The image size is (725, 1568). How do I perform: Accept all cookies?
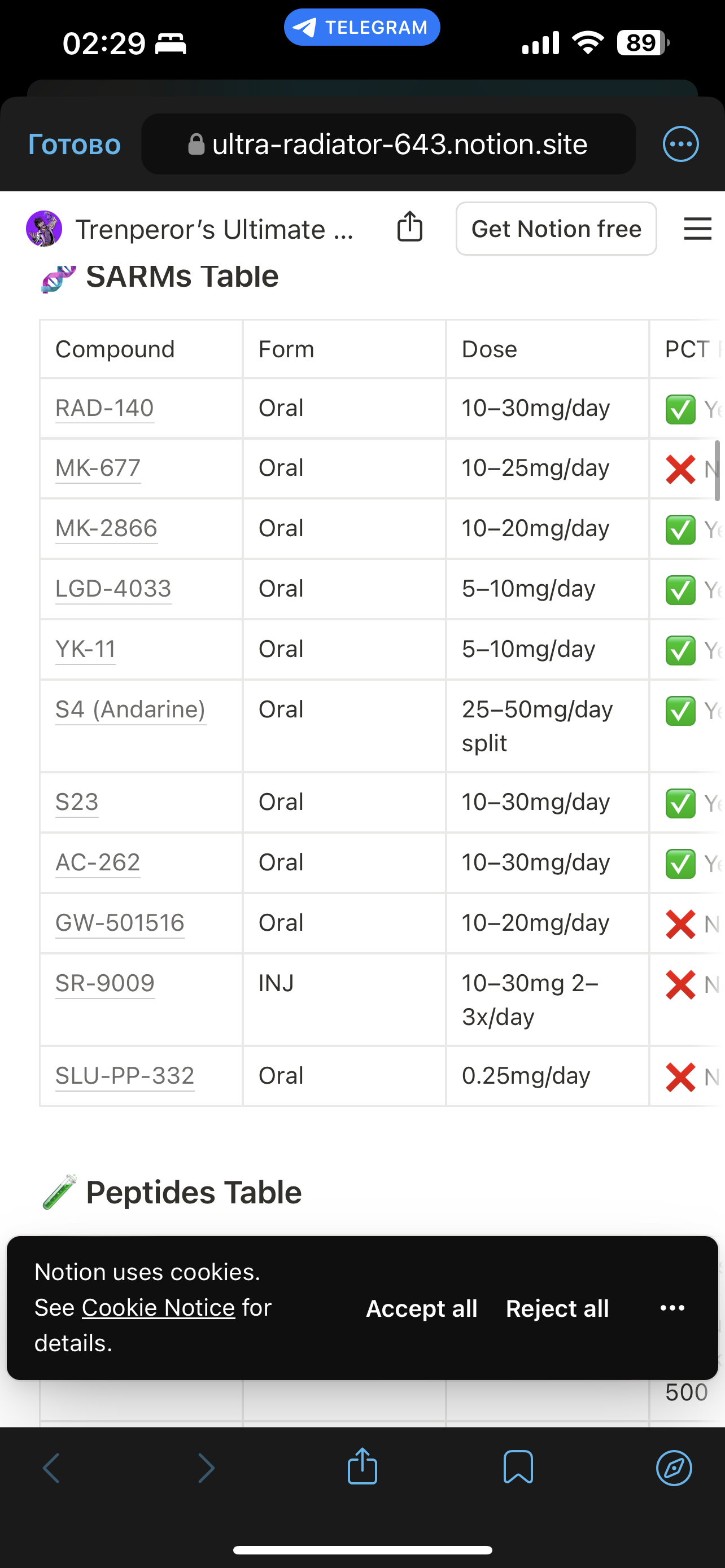click(x=421, y=1308)
